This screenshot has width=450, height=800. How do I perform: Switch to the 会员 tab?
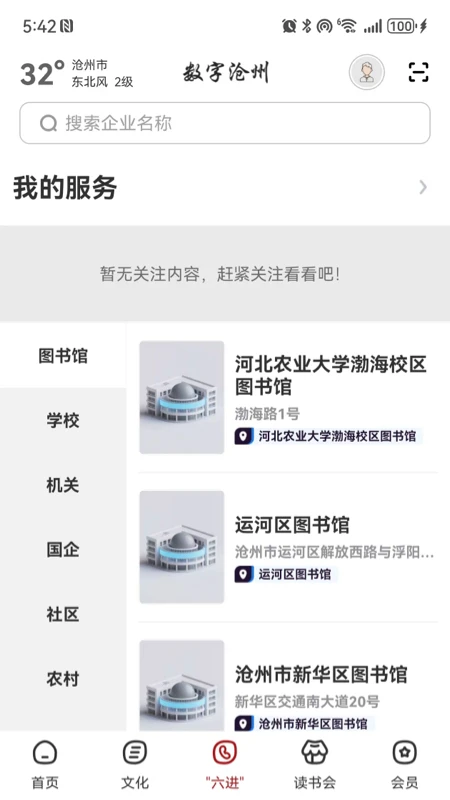405,765
